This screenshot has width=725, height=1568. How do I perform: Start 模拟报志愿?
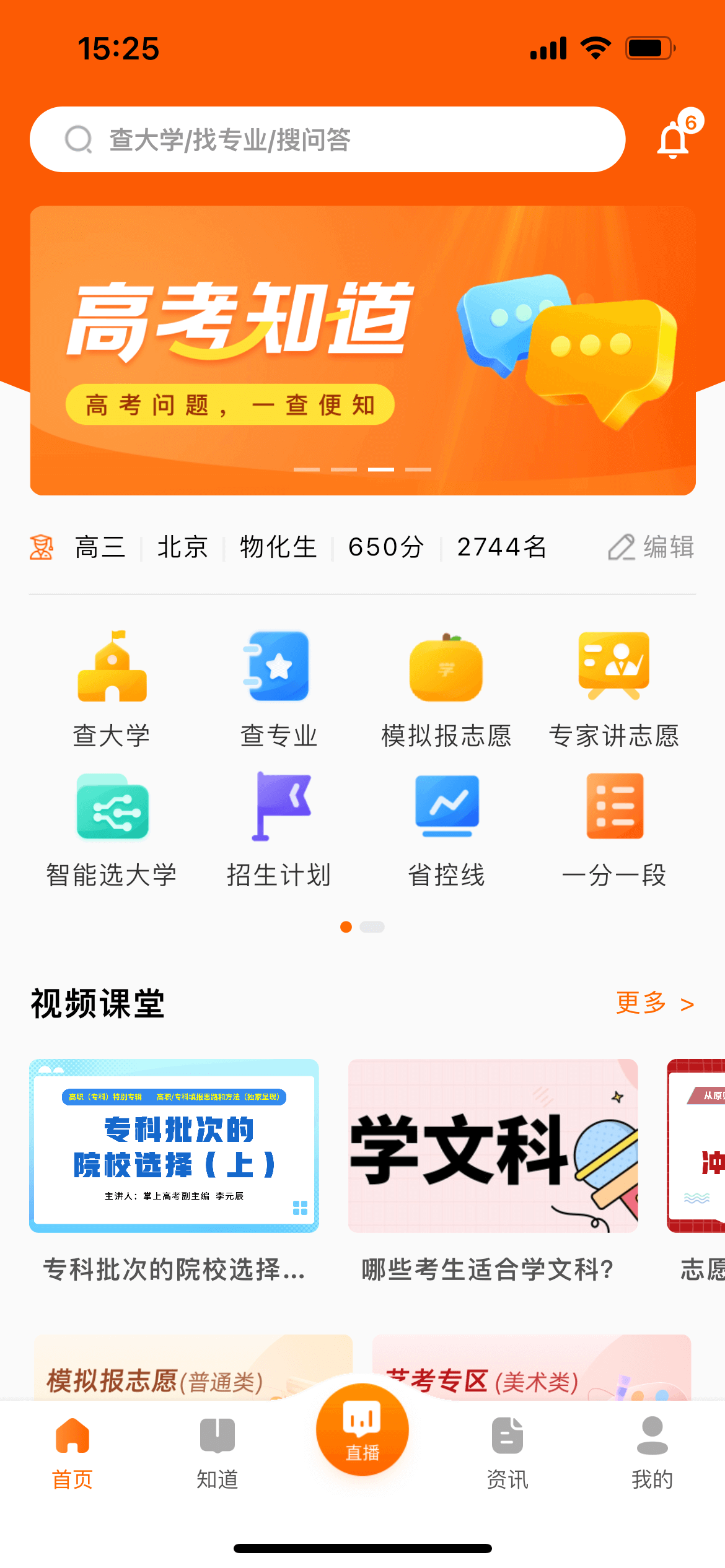446,689
